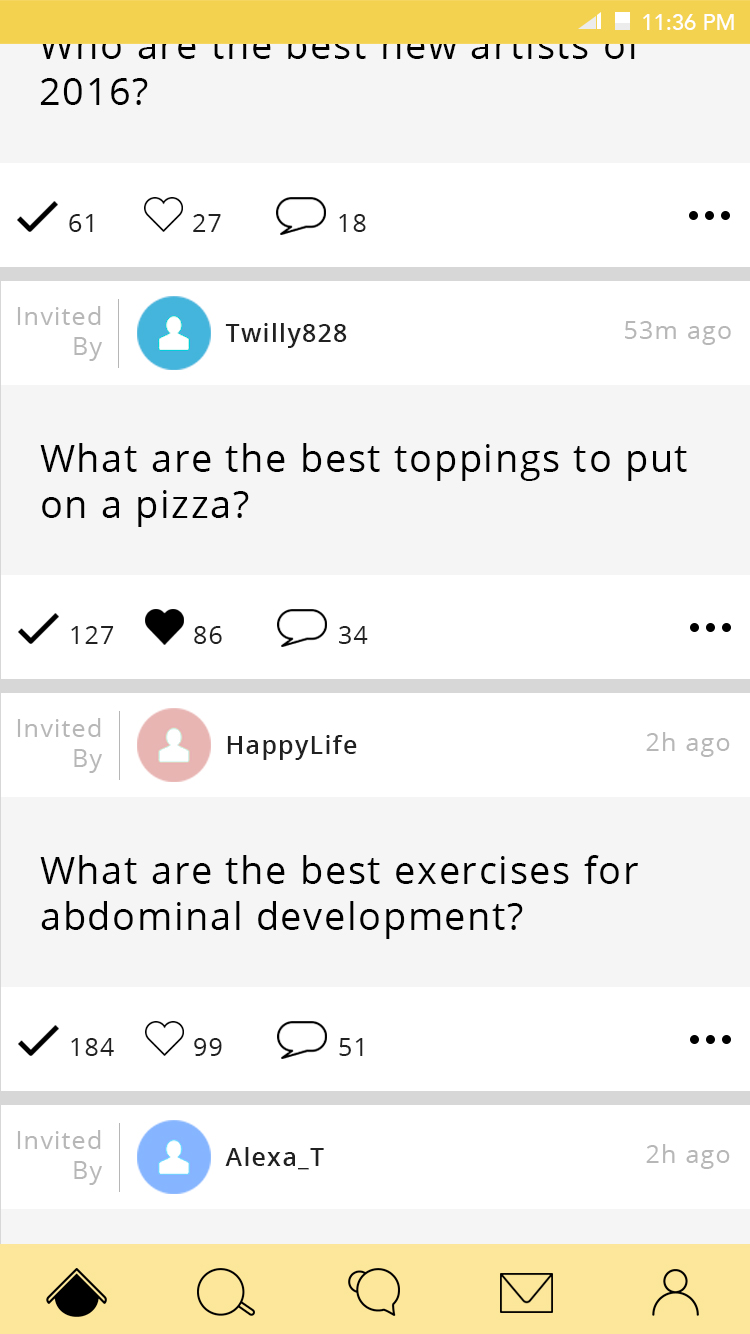Open the Home tab in bottom bar
Screen dimensions: 750x1334
coord(77,1292)
